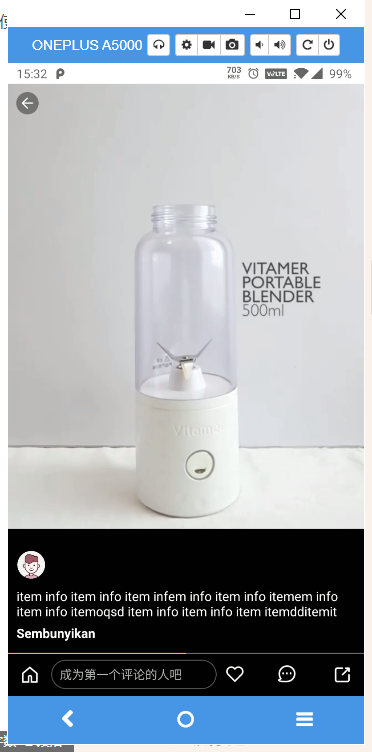Open the recent apps menu button
This screenshot has width=372, height=752.
tap(304, 719)
